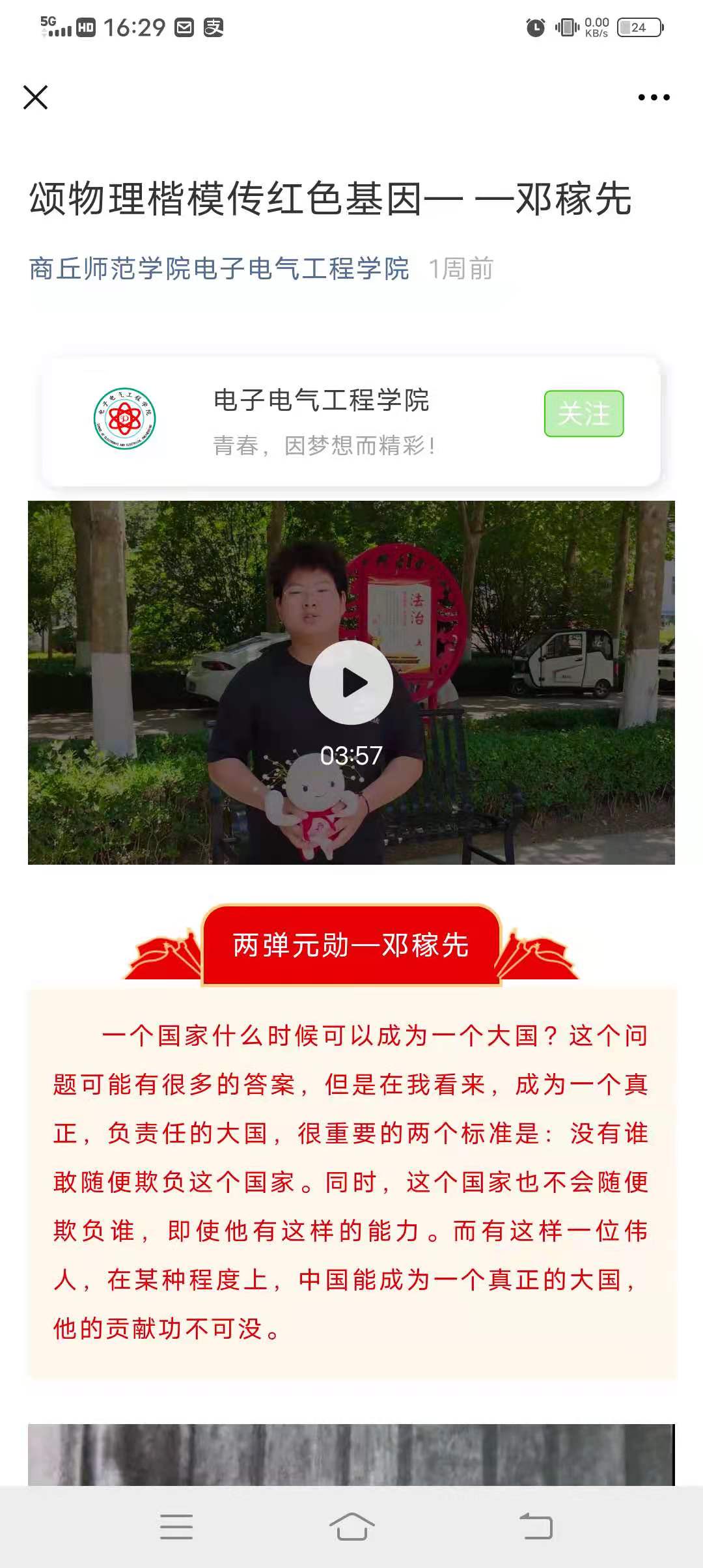Follow 电子电气工程学院 with the 关注 button
This screenshot has width=703, height=1568.
(x=584, y=413)
